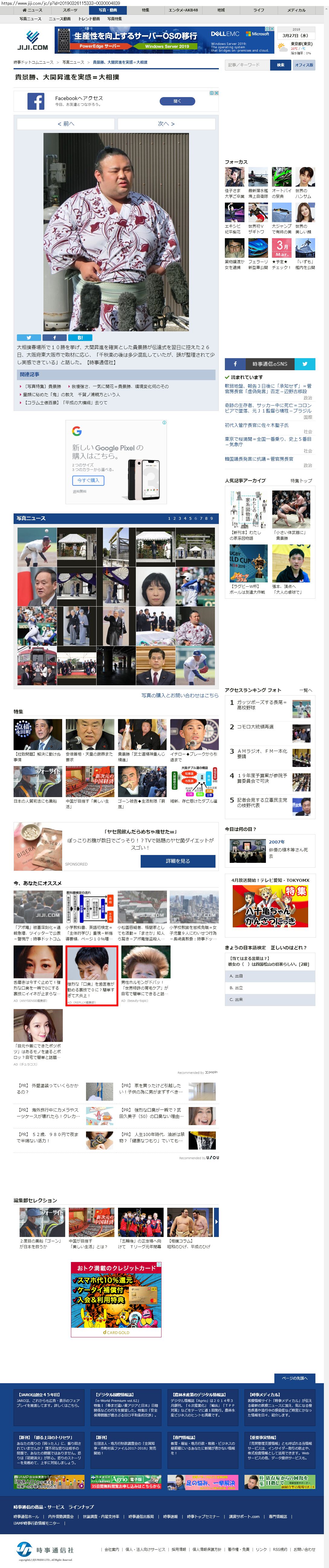Choose quiz answer A. 出目
The width and height of the screenshot is (329, 1568).
pos(270,976)
